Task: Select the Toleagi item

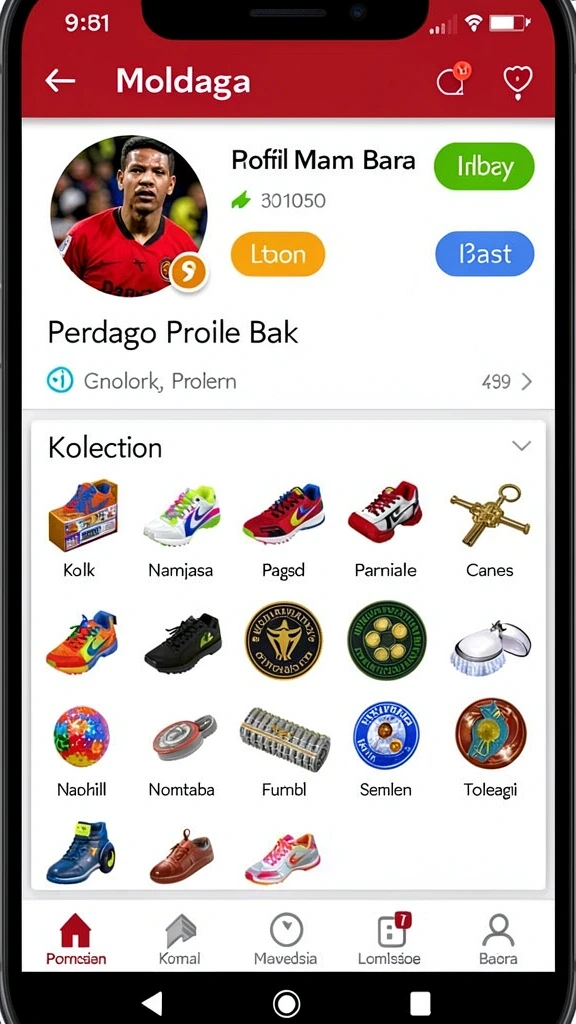Action: pyautogui.click(x=490, y=751)
